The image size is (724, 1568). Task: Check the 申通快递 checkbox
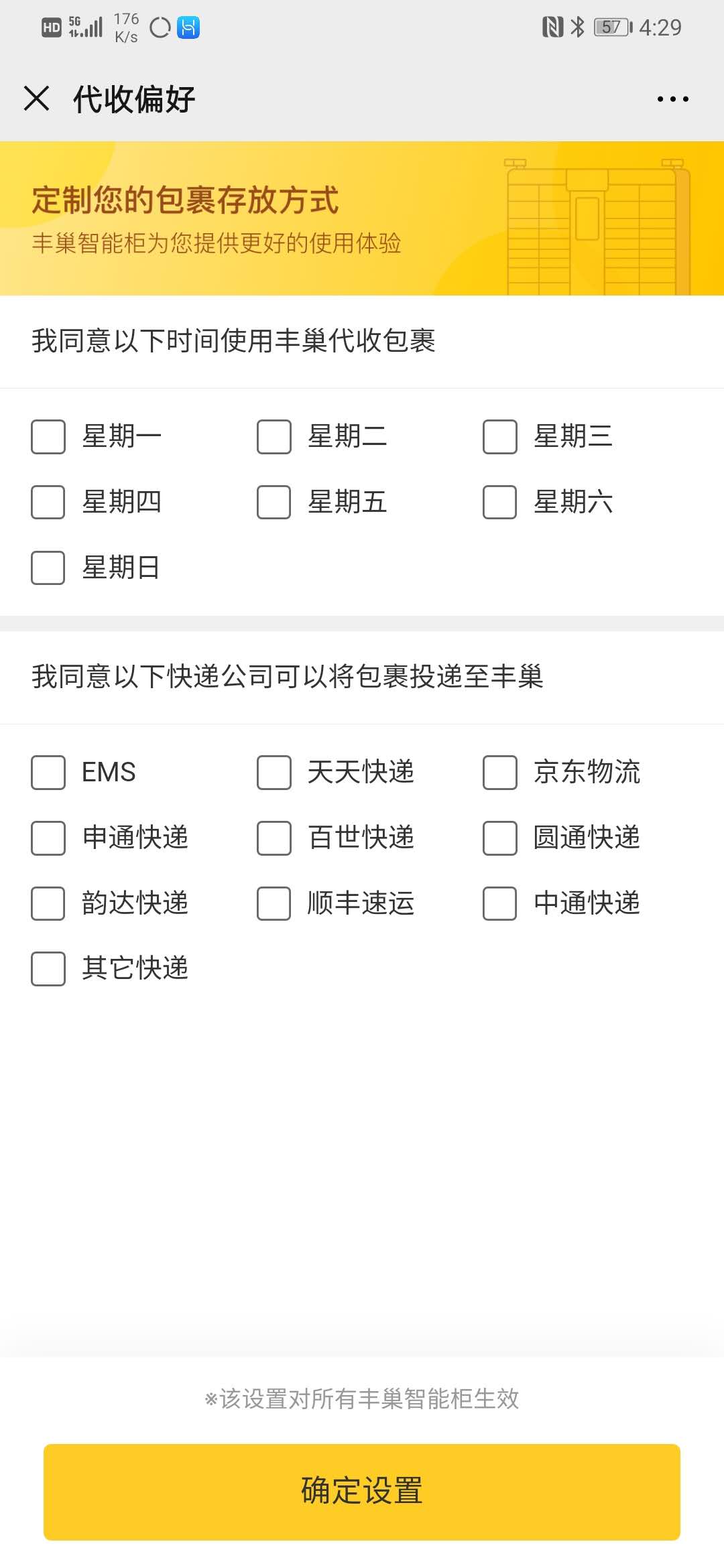click(x=48, y=838)
